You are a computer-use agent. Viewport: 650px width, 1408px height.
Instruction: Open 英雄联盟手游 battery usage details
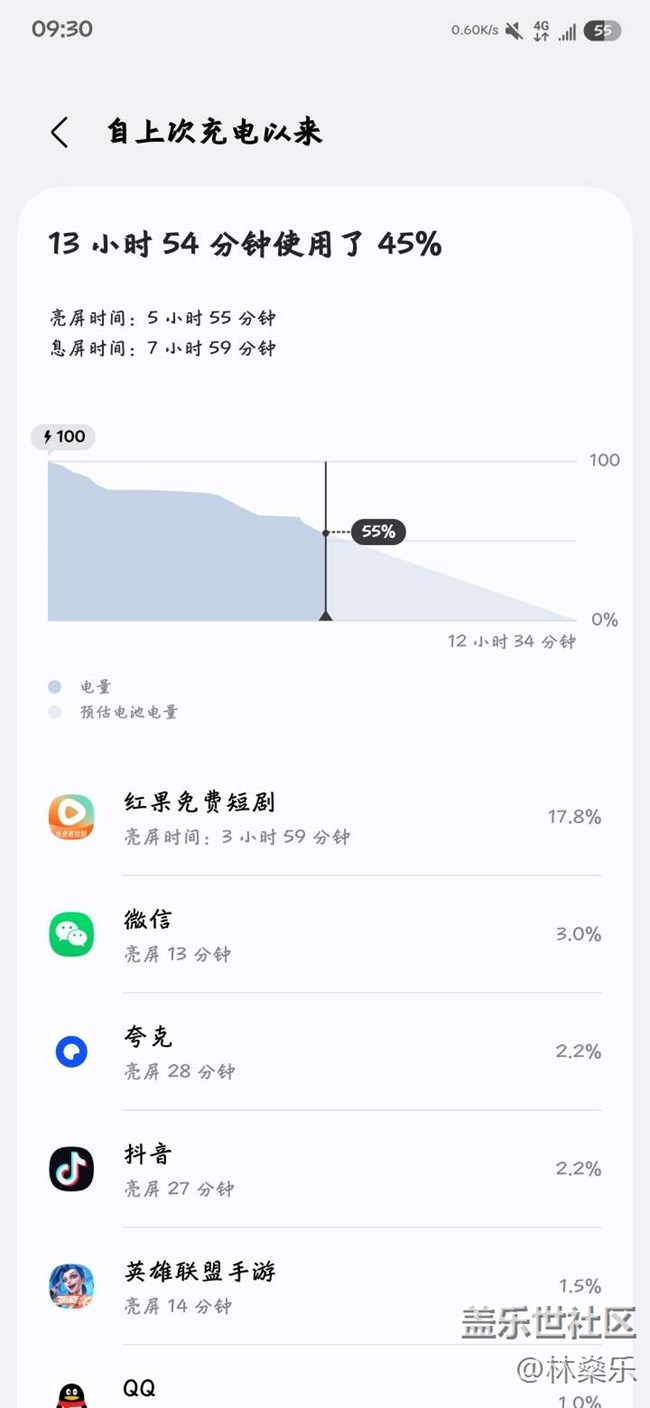325,1286
